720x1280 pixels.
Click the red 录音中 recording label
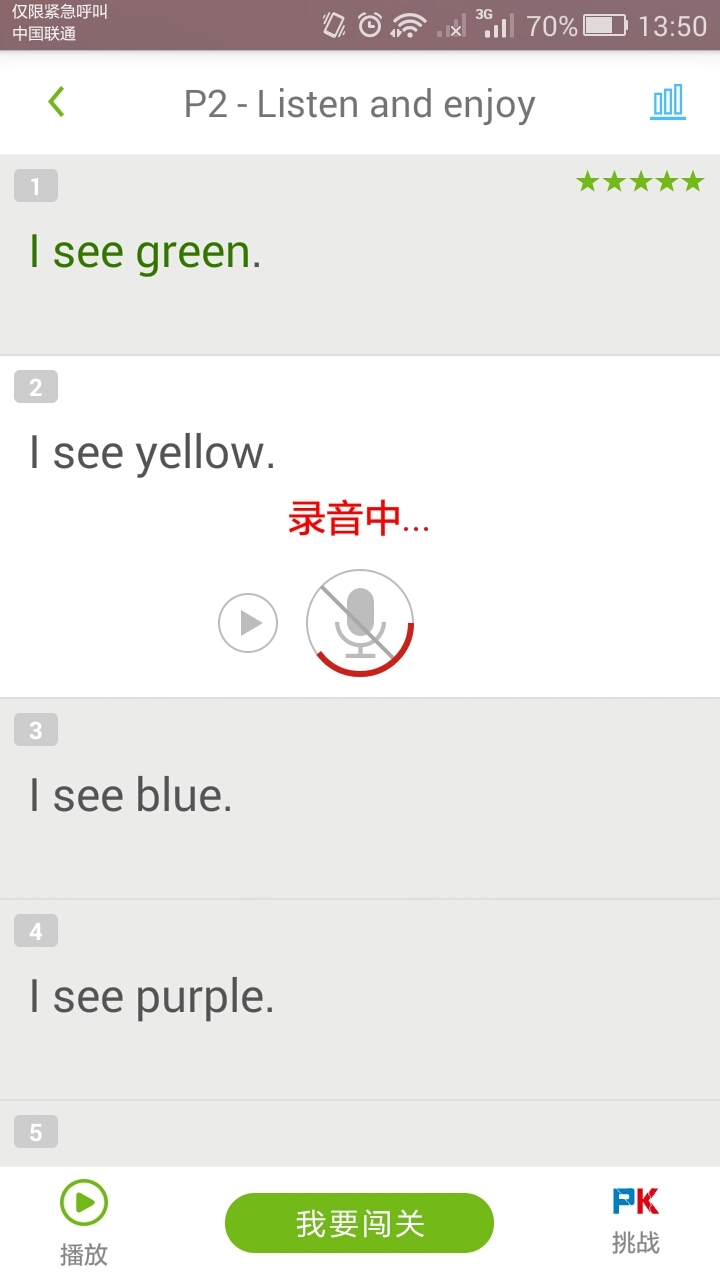(x=360, y=520)
